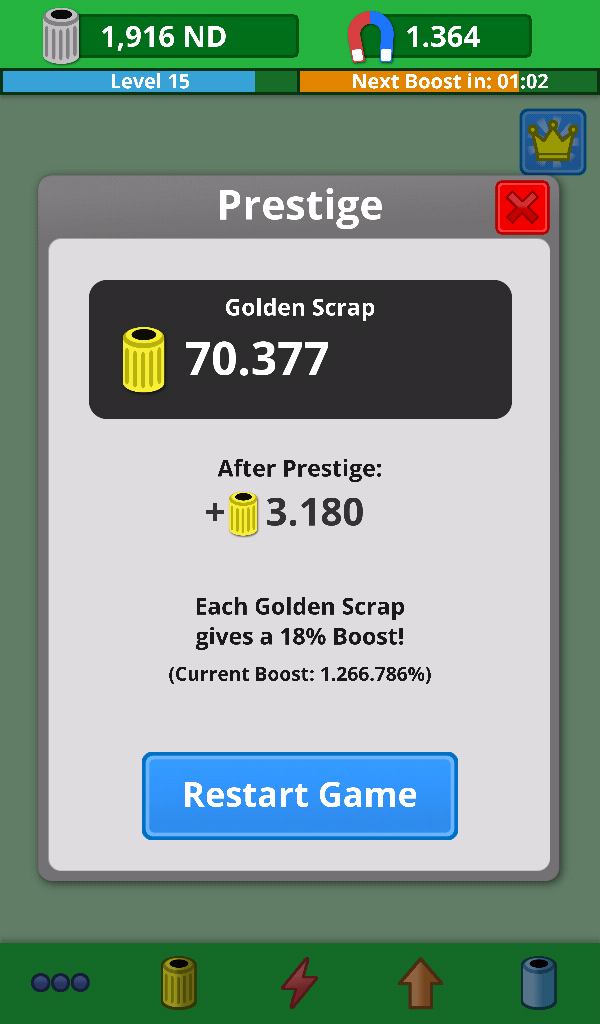Screen dimensions: 600x1024
Task: Open the red lightning bolt section
Action: [300, 983]
